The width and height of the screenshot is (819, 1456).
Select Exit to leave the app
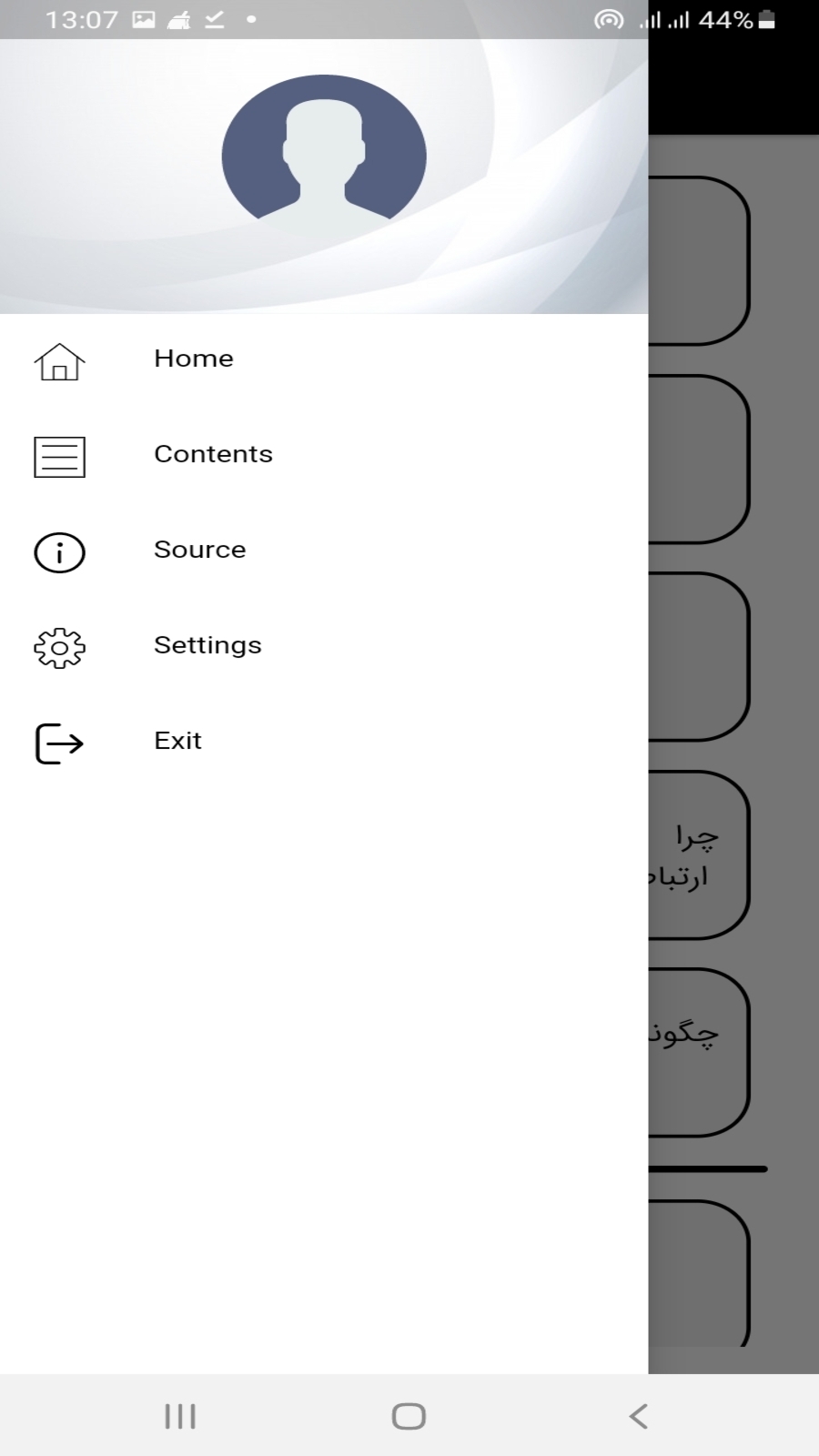click(x=177, y=742)
